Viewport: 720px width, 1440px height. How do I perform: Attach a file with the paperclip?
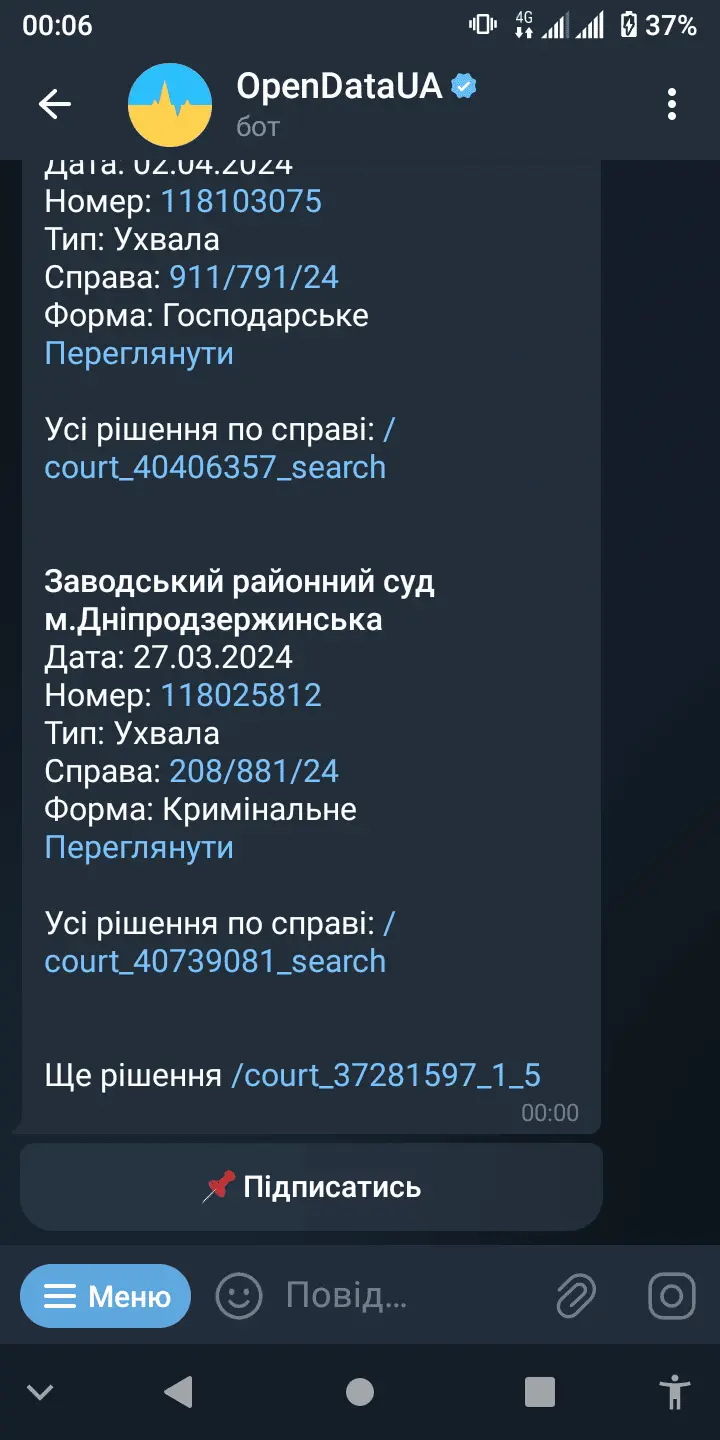(x=576, y=1296)
